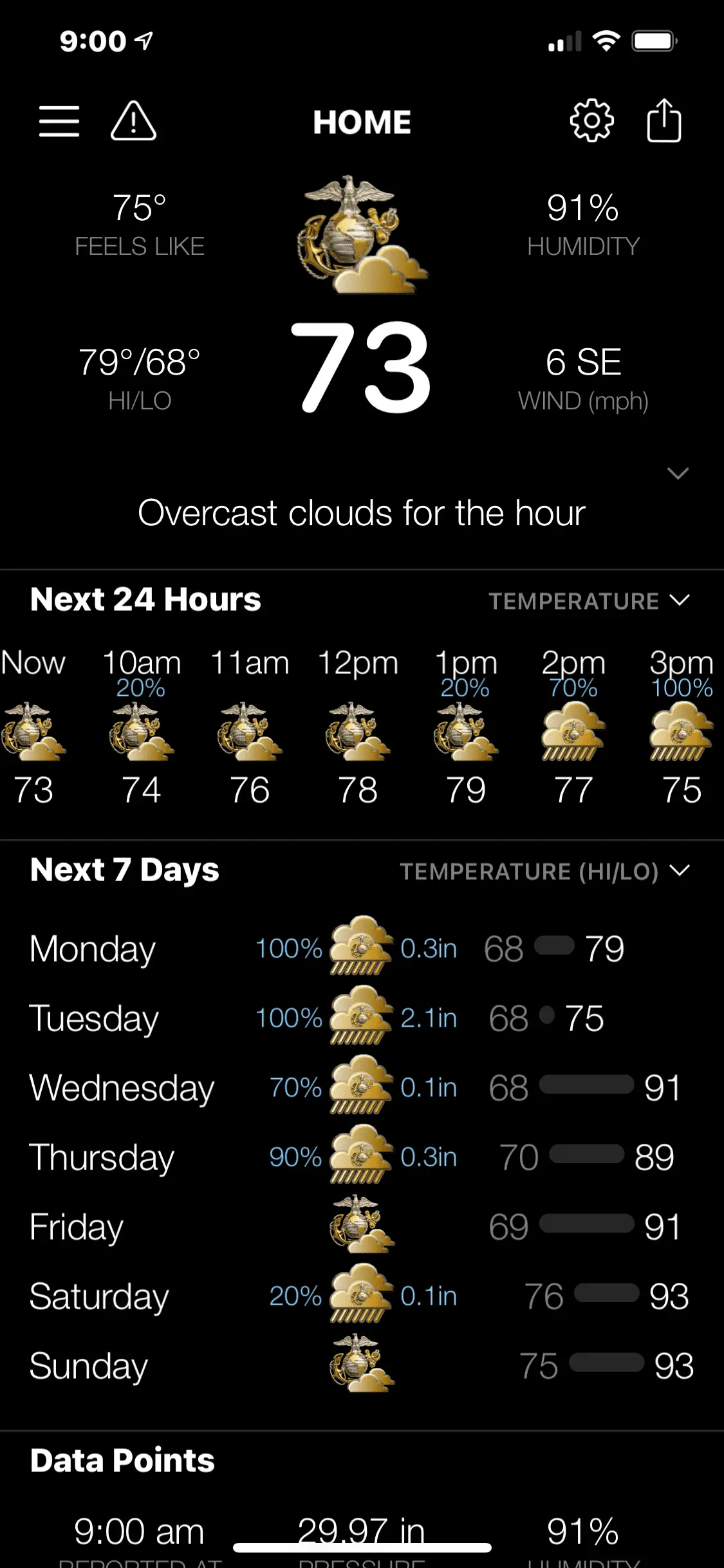The width and height of the screenshot is (724, 1568).
Task: Select the Thursday forecast row
Action: point(362,1157)
